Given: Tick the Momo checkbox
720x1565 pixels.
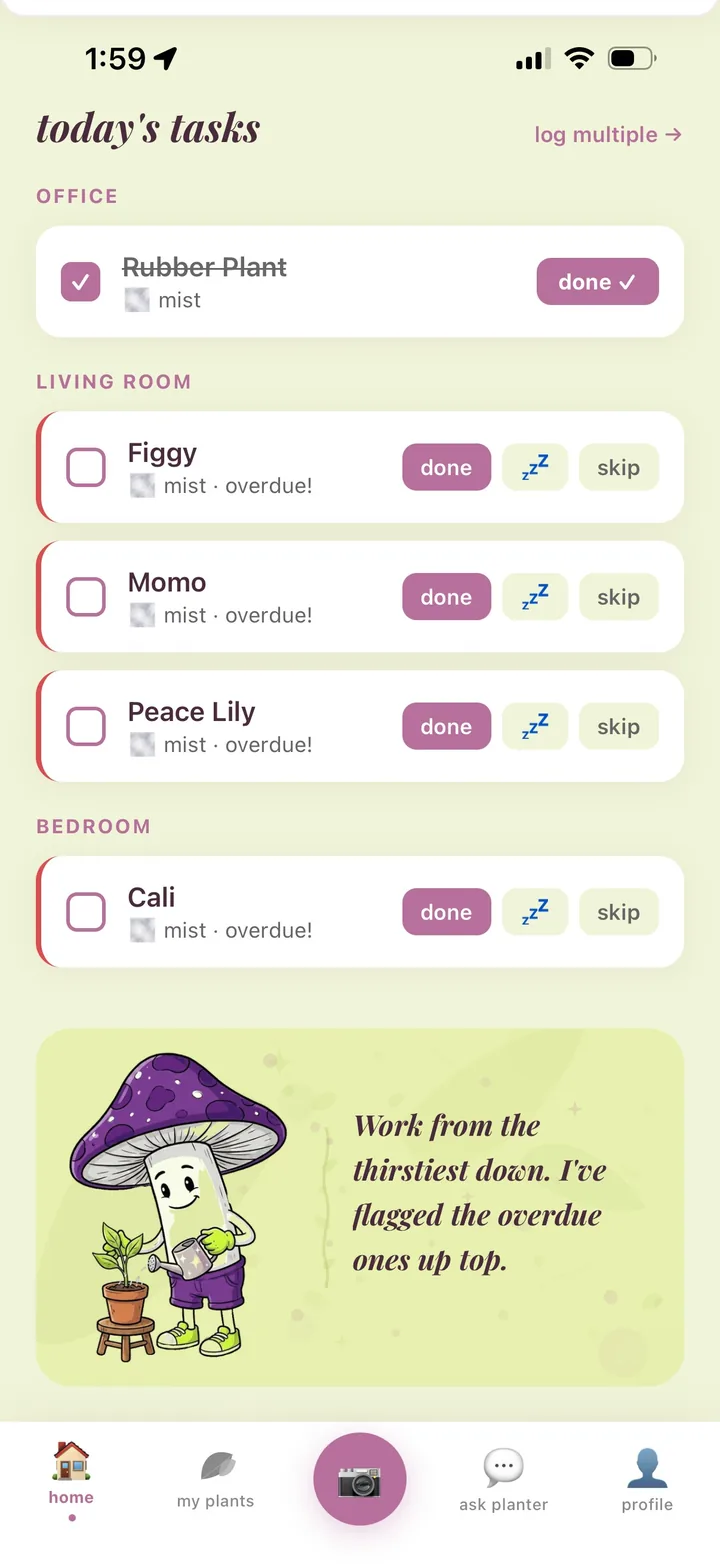Looking at the screenshot, I should [x=86, y=597].
